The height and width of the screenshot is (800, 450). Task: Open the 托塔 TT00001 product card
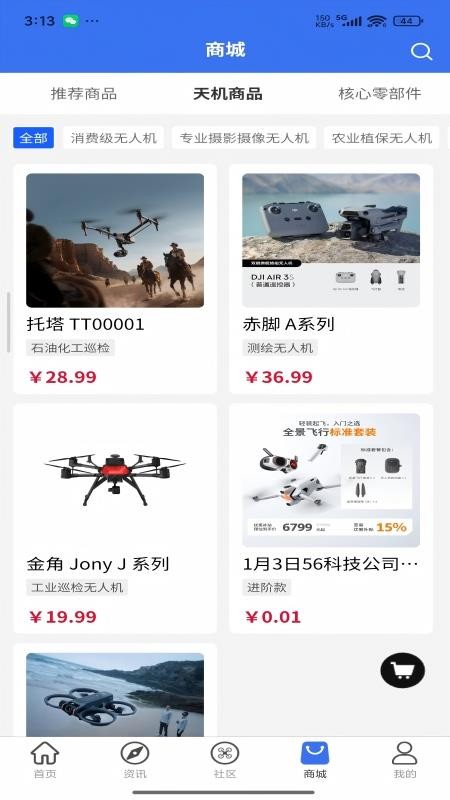point(115,279)
